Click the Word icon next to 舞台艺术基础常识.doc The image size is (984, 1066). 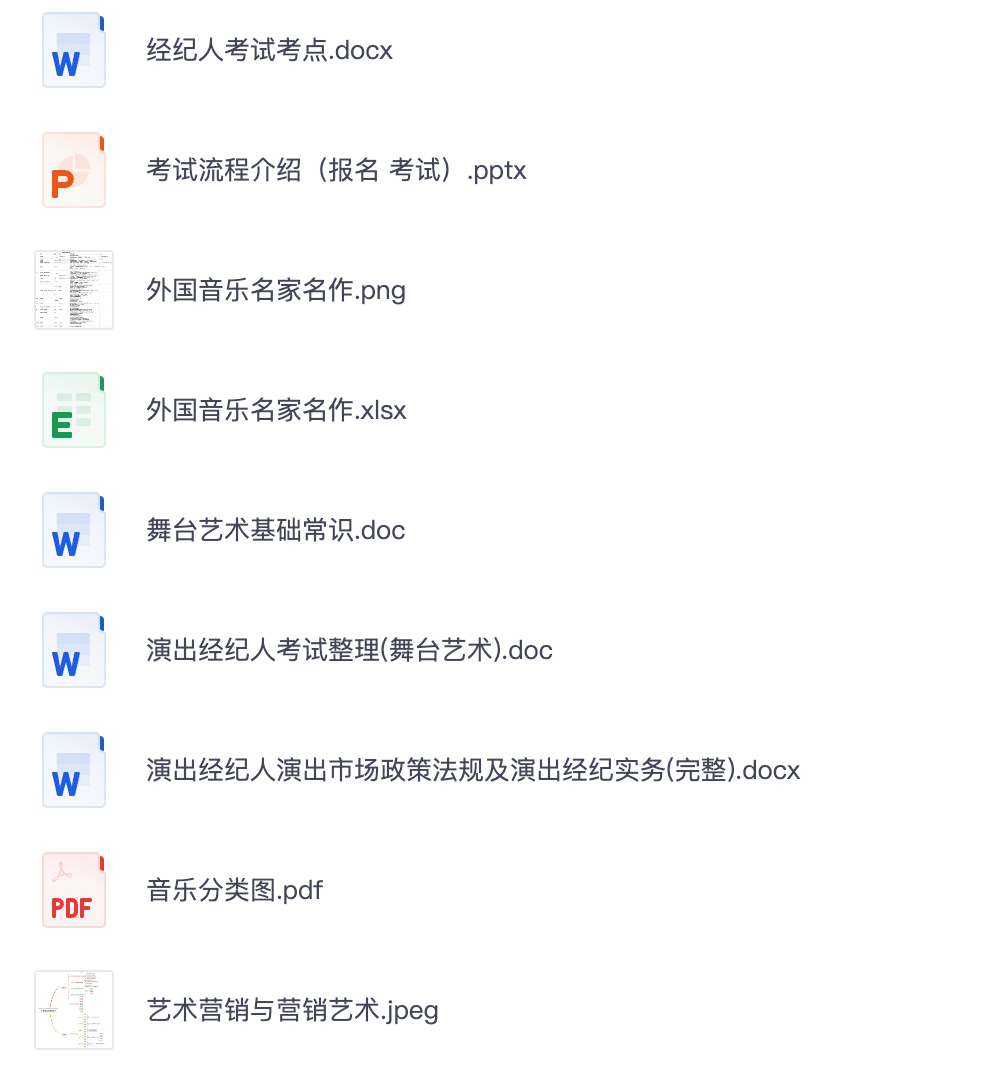click(x=73, y=530)
